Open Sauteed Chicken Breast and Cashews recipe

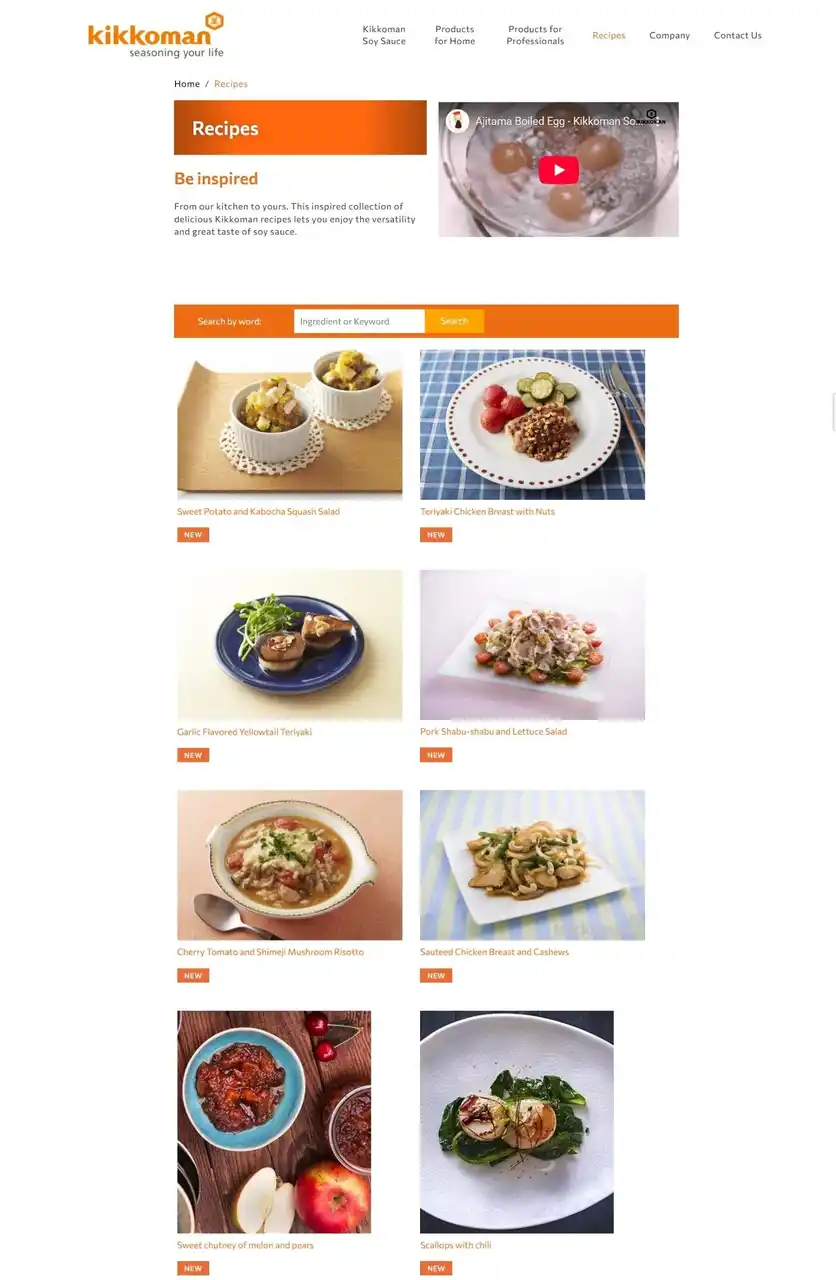[494, 952]
